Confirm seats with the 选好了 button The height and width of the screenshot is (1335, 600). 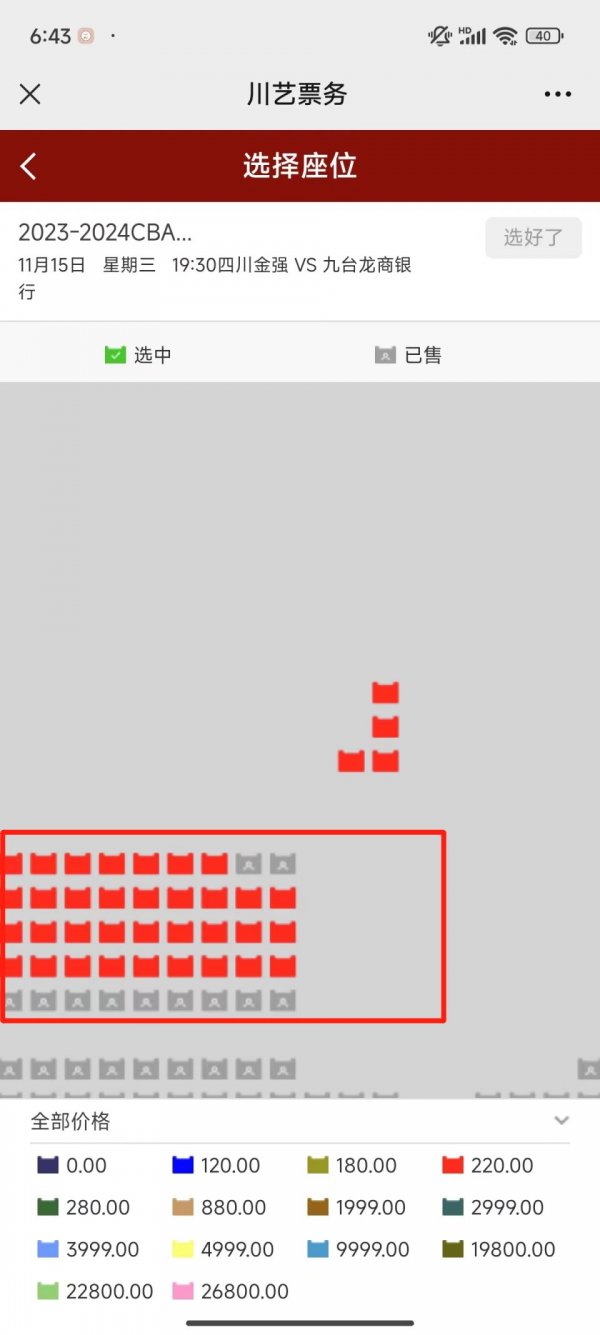coord(533,238)
